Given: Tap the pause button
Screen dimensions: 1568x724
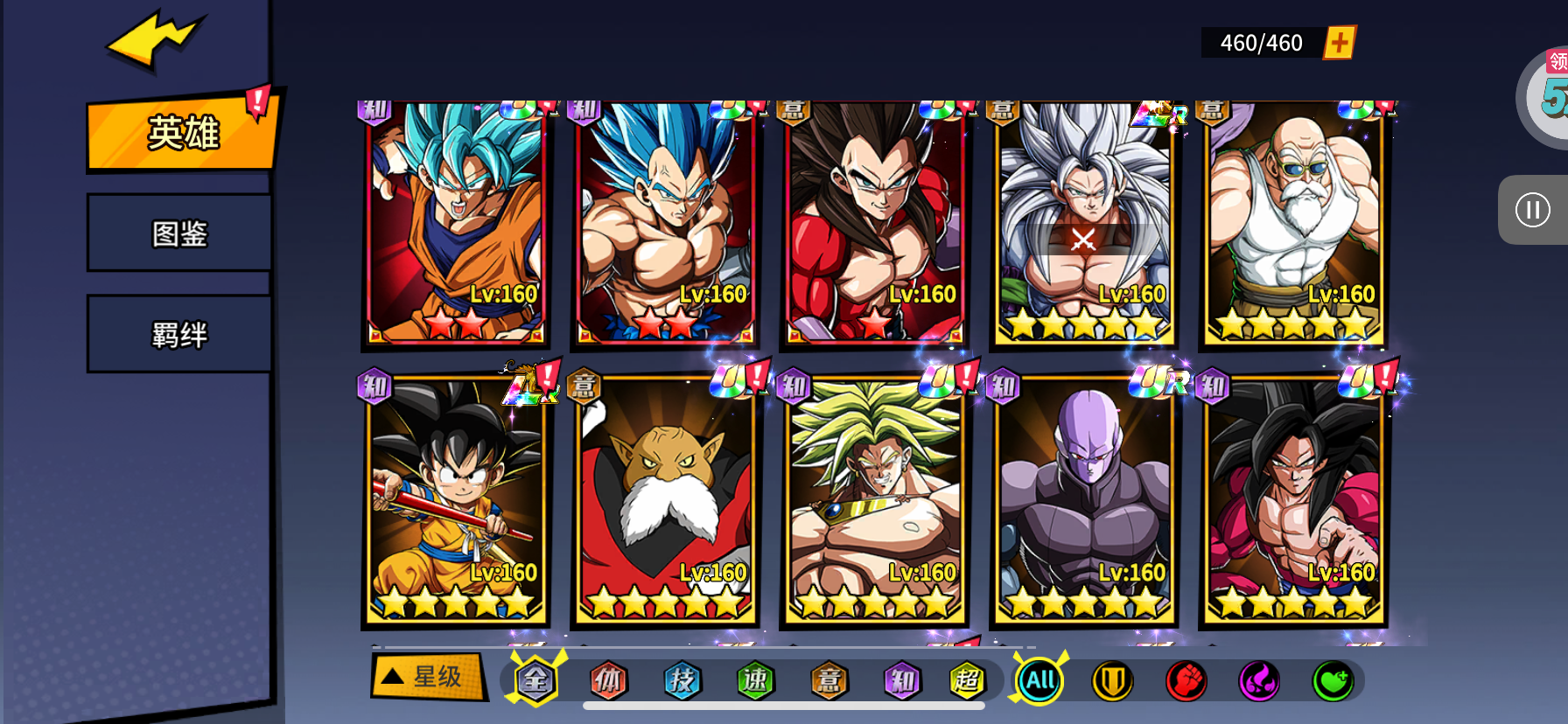Looking at the screenshot, I should click(x=1532, y=210).
